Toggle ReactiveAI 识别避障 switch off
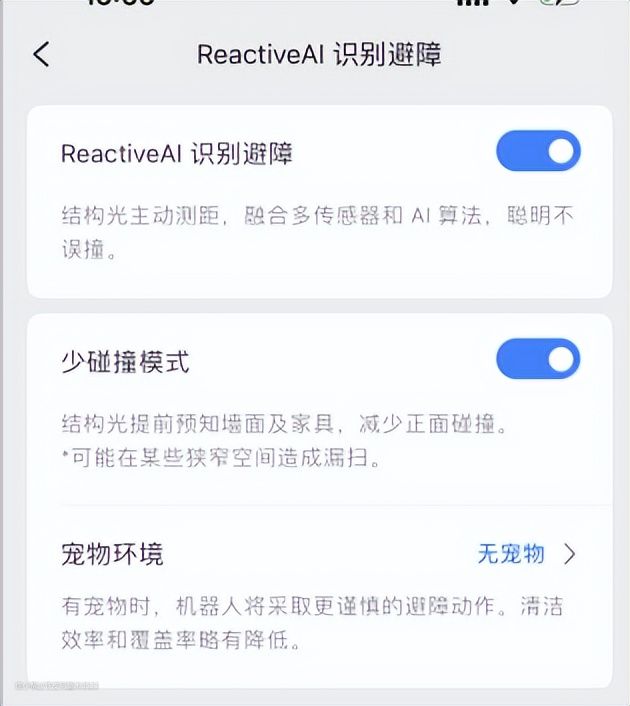Screen dimensions: 630x706 538,152
